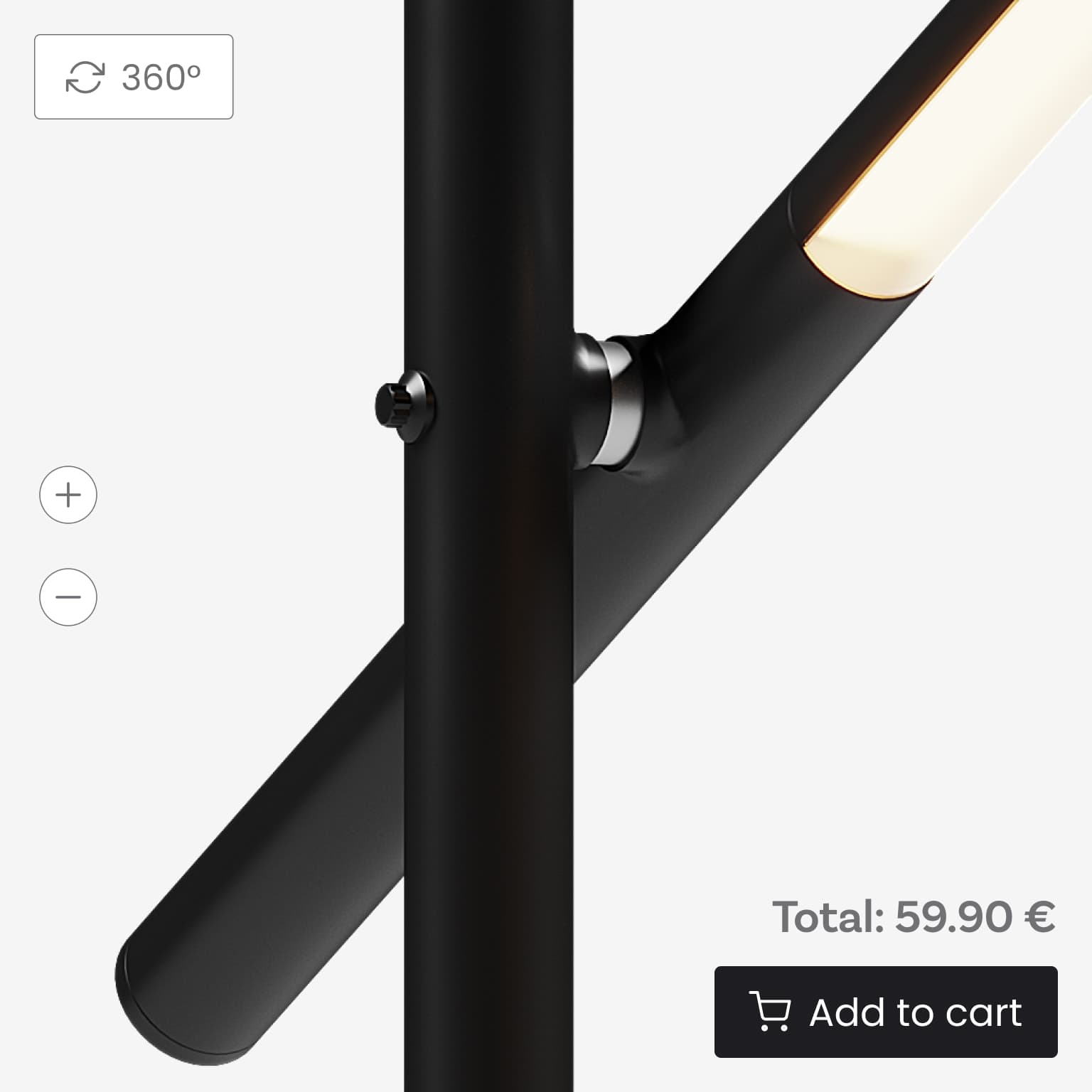The height and width of the screenshot is (1092, 1092).
Task: Activate the 360° rotation view
Action: (x=134, y=77)
